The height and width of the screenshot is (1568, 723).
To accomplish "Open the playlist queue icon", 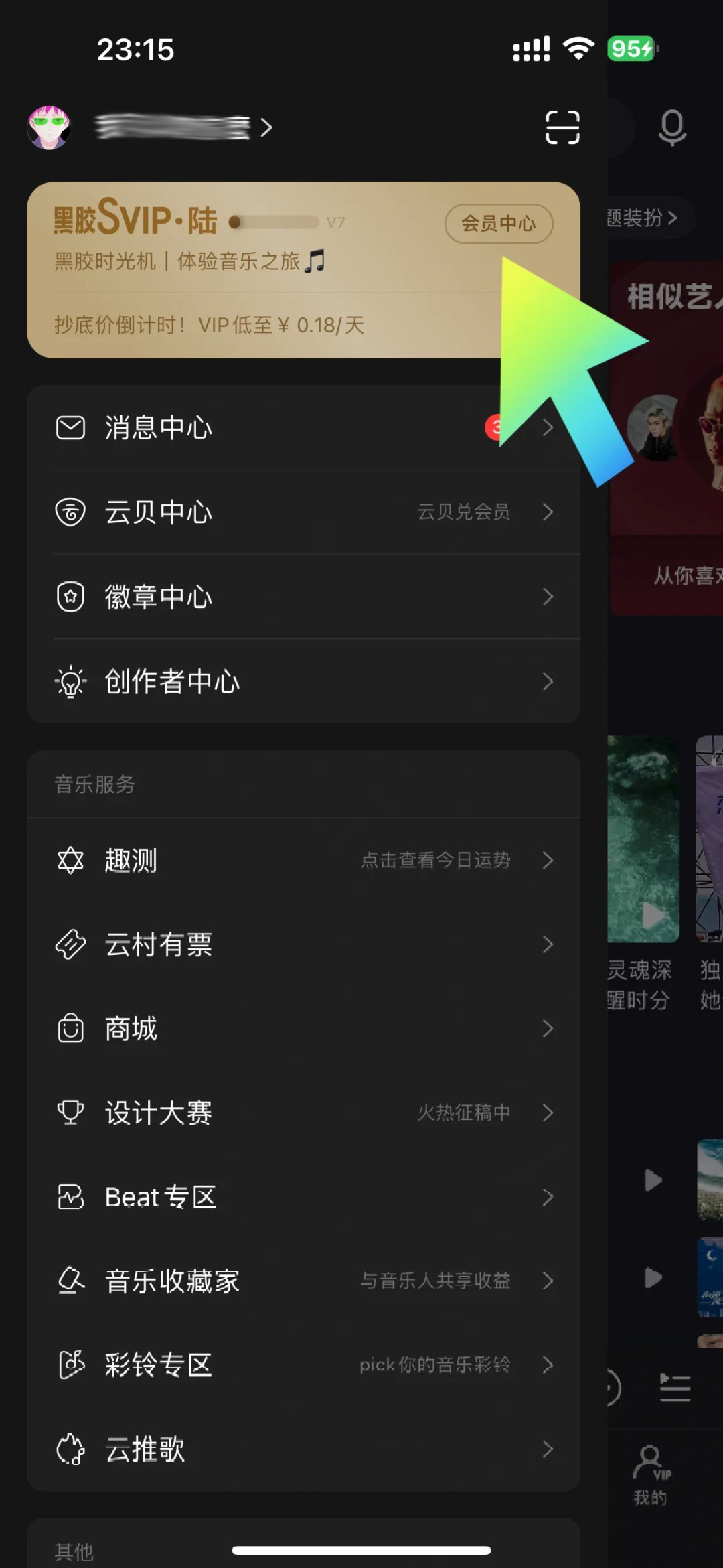I will coord(675,1387).
